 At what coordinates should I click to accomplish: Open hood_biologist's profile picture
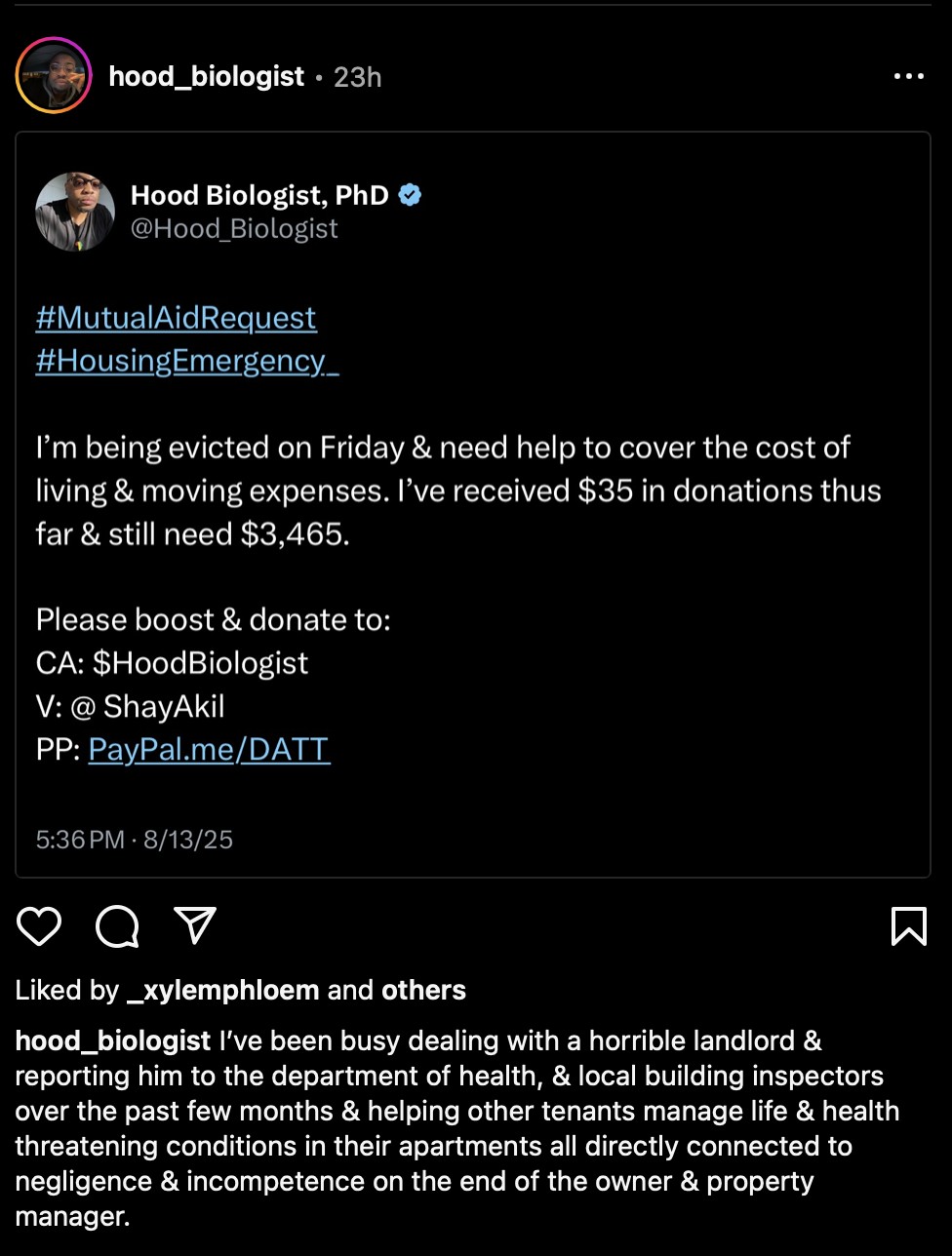coord(54,75)
